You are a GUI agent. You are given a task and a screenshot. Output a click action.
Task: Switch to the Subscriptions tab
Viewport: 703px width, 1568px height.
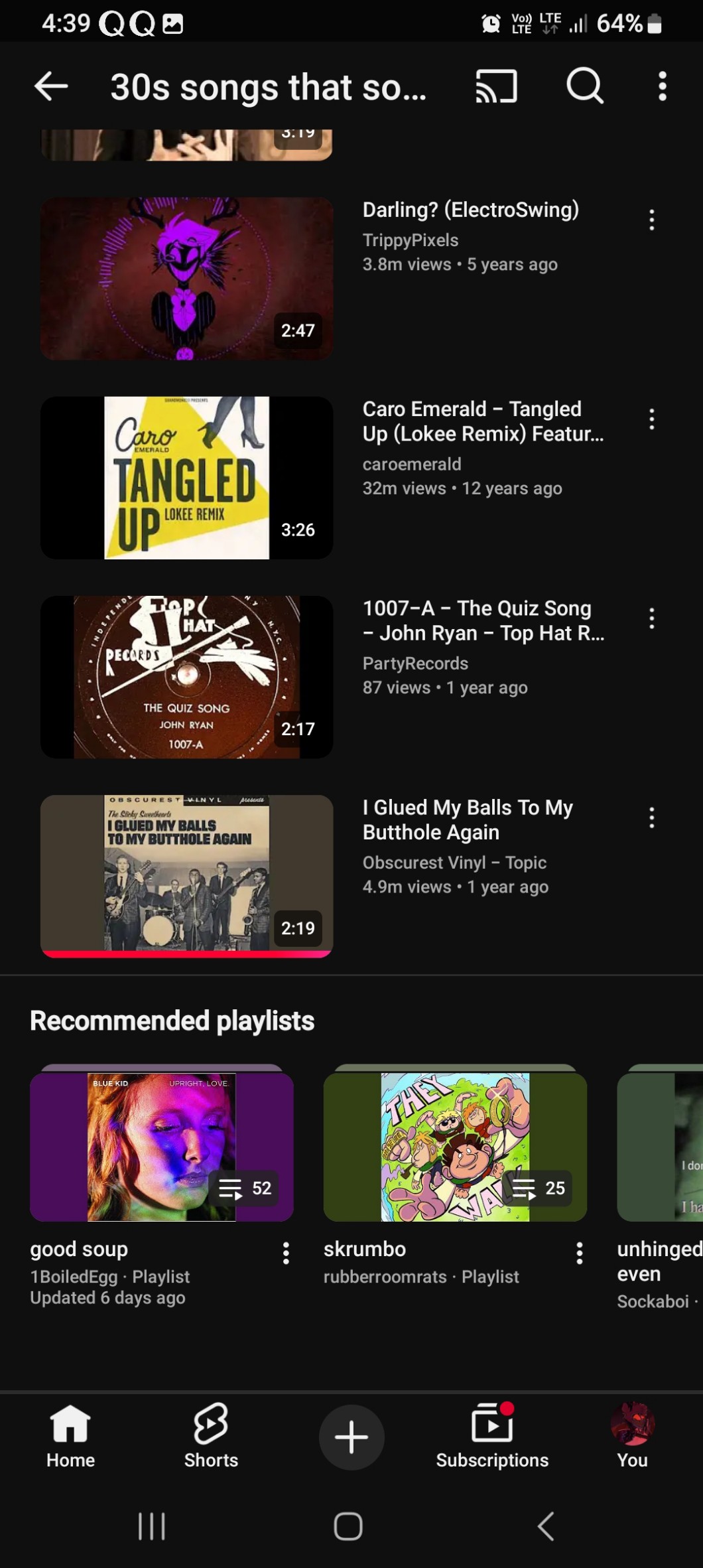[492, 1437]
